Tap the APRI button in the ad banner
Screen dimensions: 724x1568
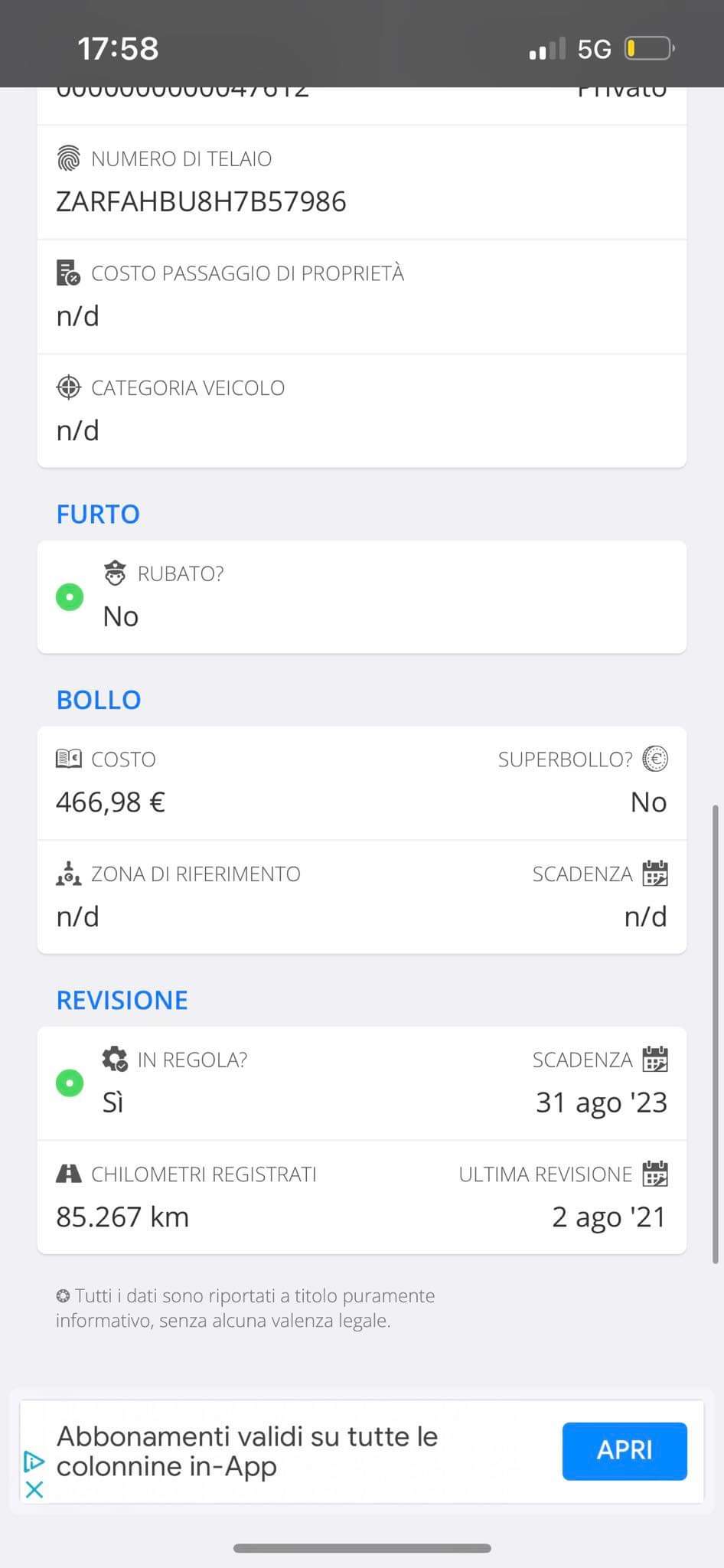tap(624, 1451)
